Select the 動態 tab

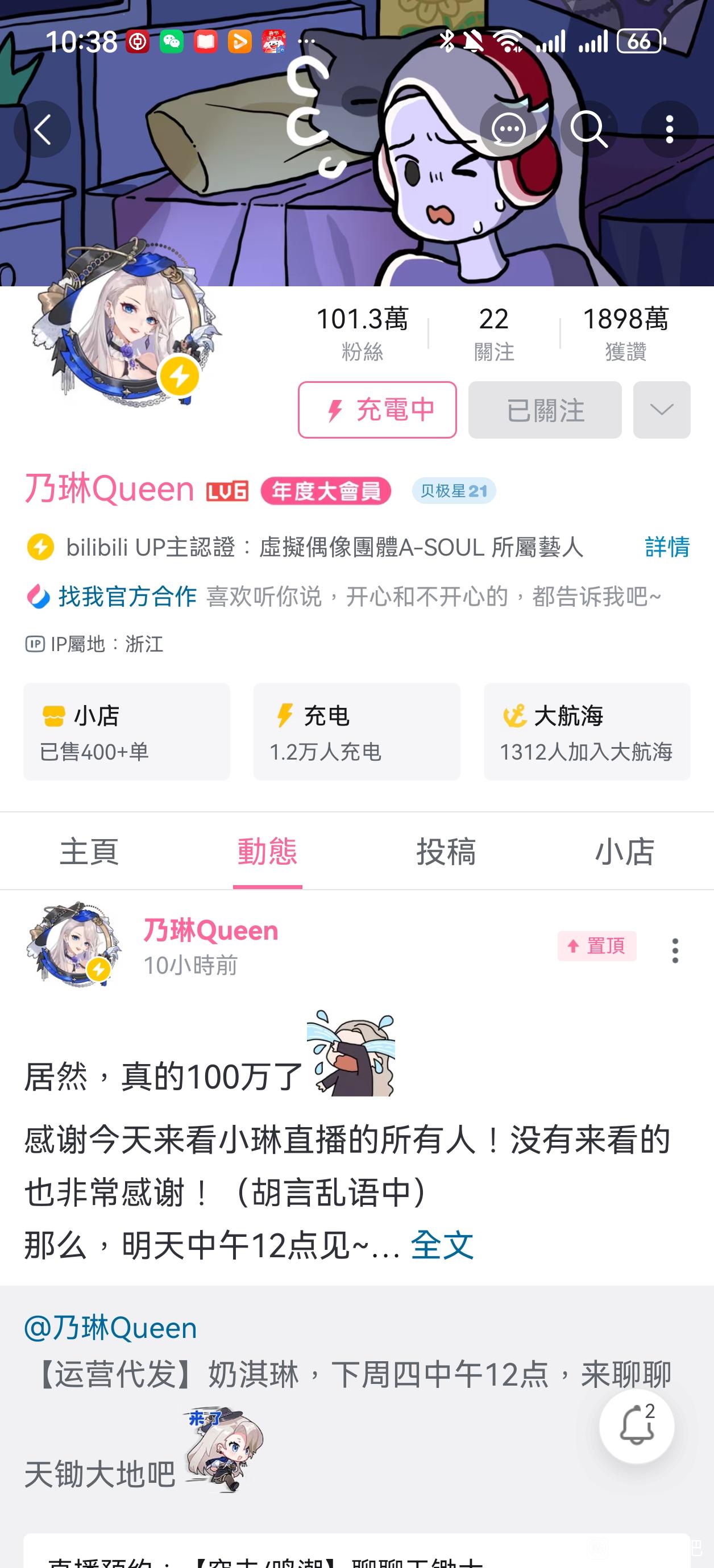point(267,851)
